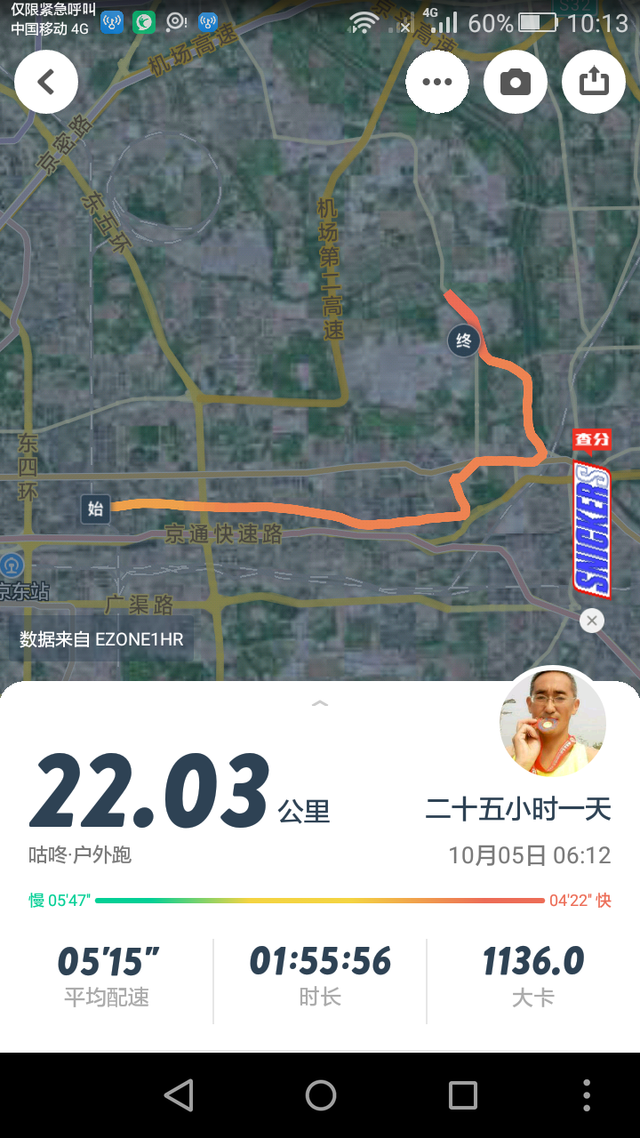Open recent apps from navigation bar
This screenshot has height=1138, width=640.
coord(462,1095)
